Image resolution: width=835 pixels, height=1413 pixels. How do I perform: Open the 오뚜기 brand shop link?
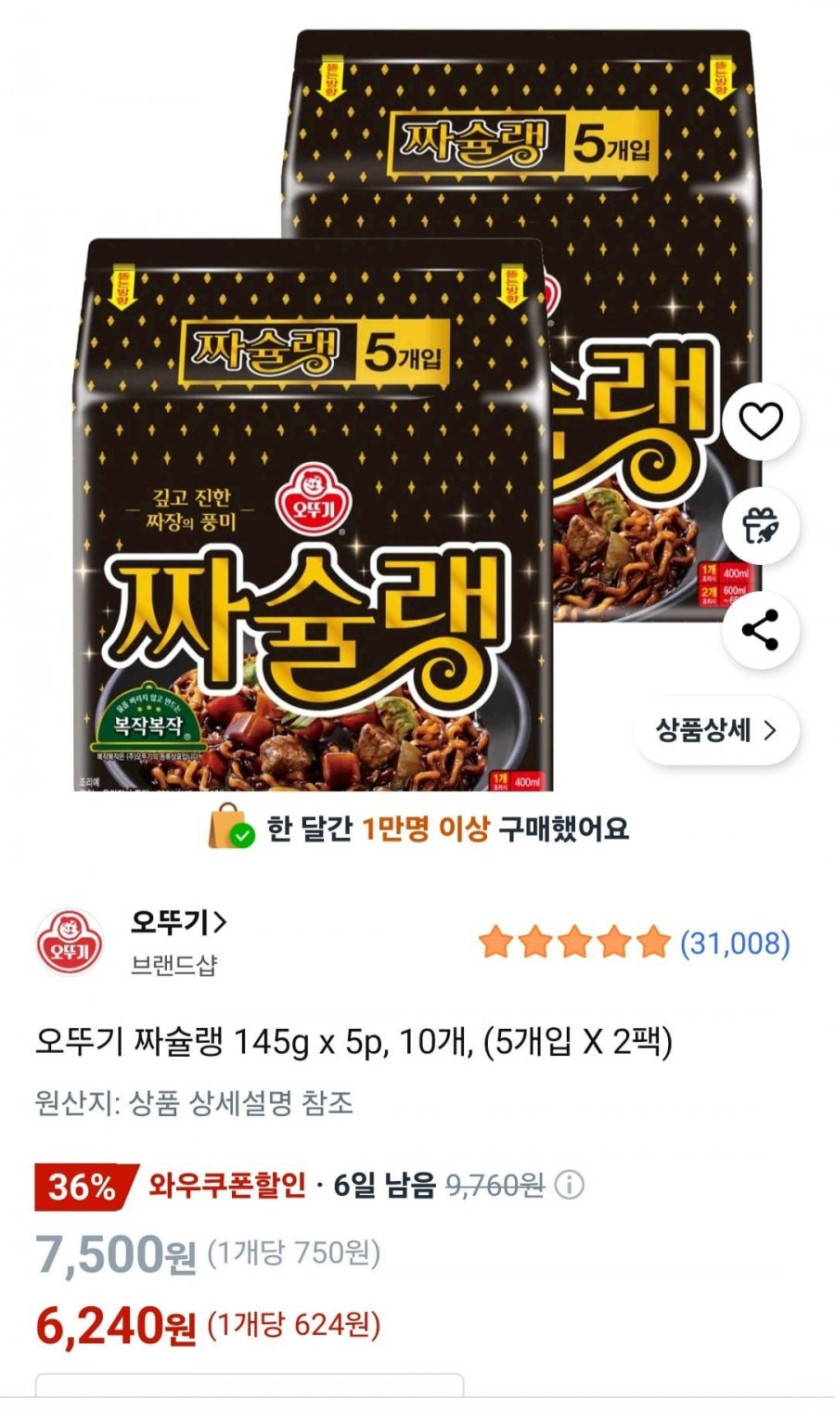(x=179, y=922)
